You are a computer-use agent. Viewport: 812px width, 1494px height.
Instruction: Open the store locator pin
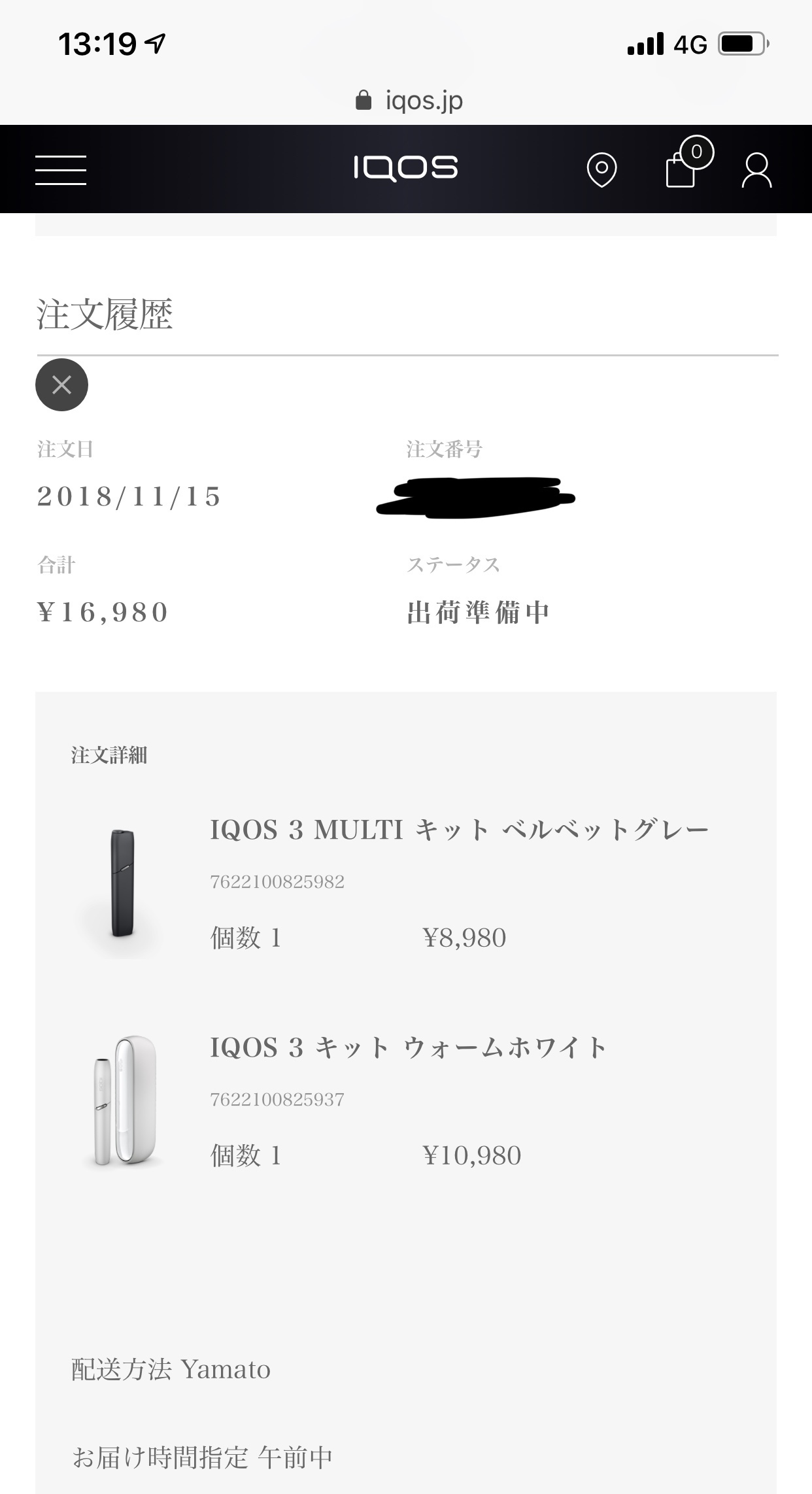point(601,170)
